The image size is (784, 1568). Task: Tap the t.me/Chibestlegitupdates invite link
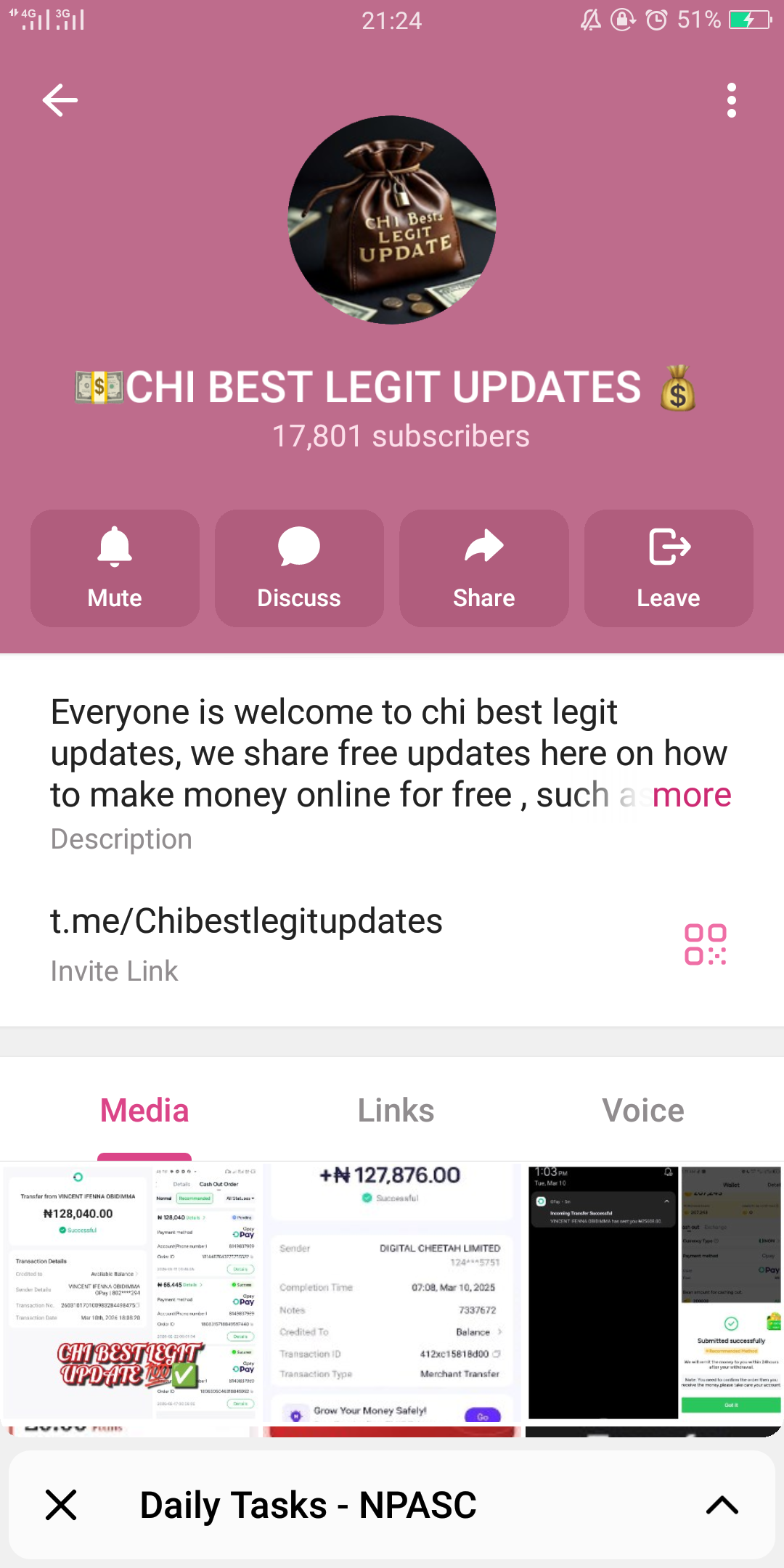[x=246, y=921]
